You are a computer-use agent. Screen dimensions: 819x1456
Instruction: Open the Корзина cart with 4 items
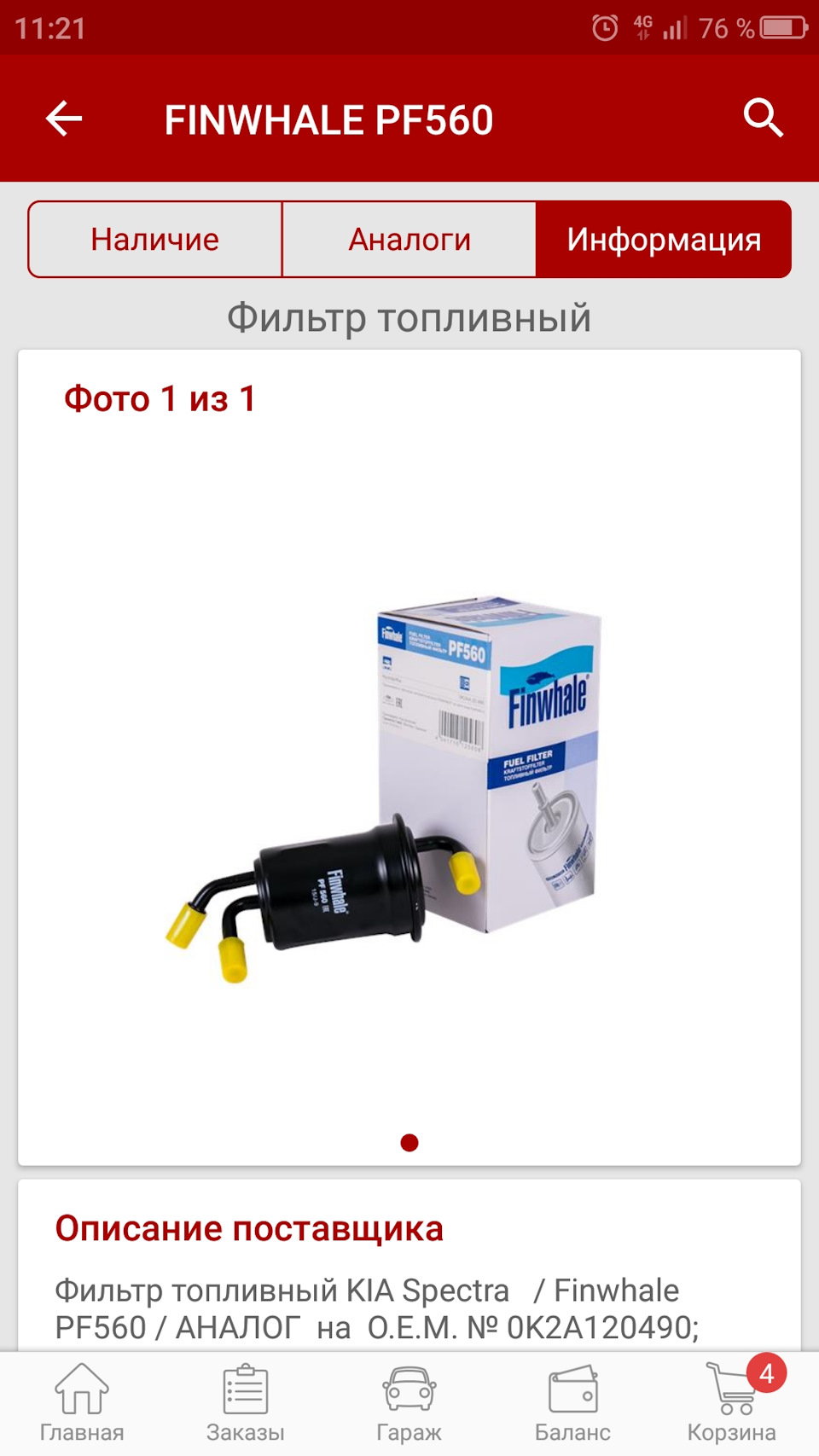732,1403
